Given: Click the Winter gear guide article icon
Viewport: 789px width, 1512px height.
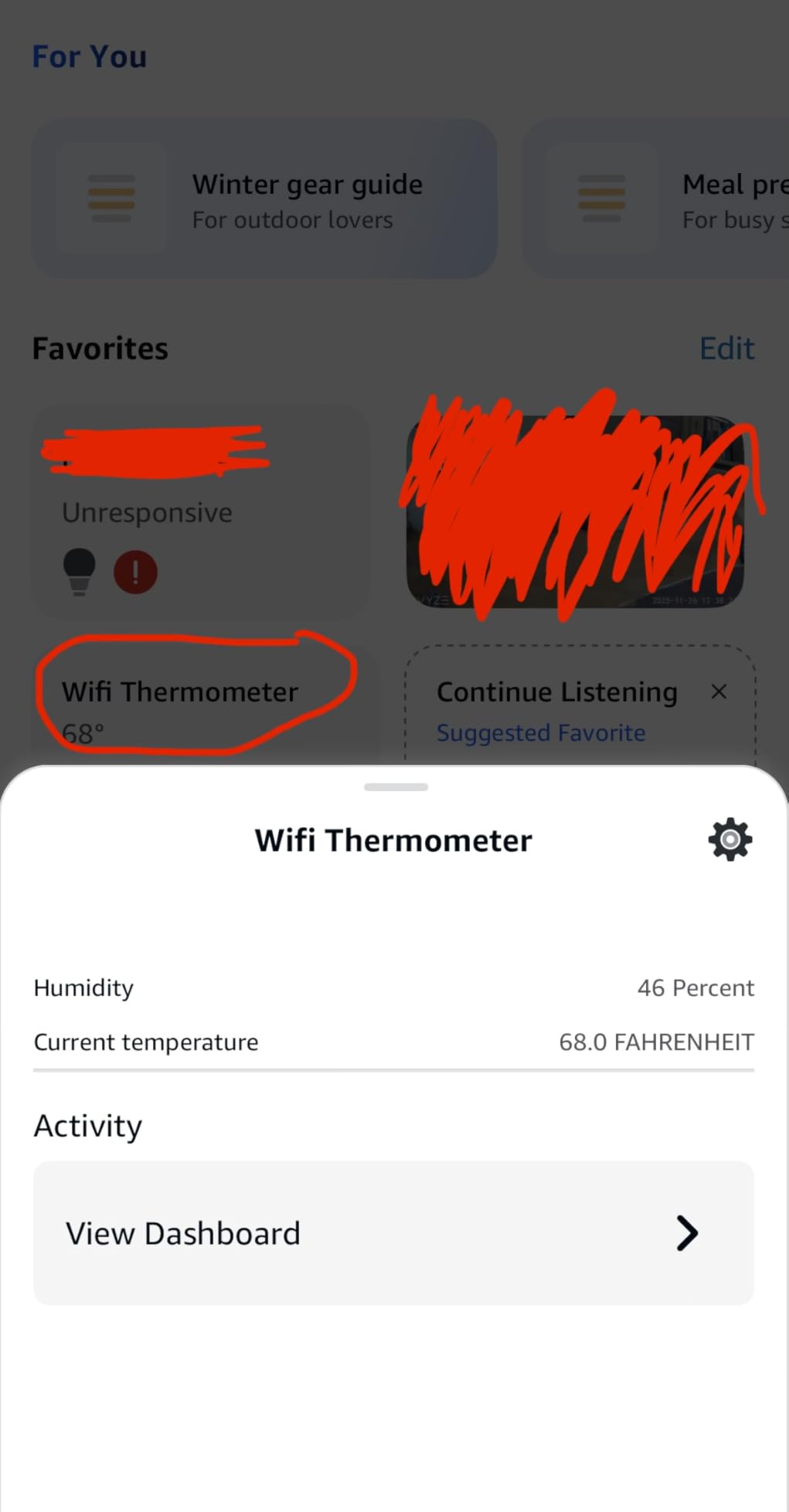Looking at the screenshot, I should coord(111,199).
